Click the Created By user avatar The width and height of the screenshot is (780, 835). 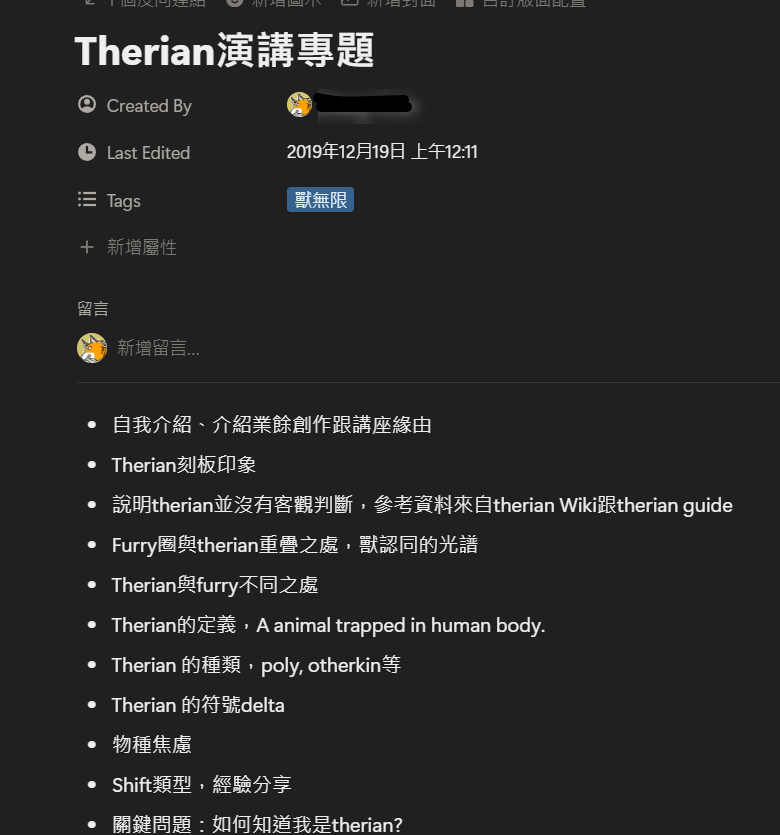[x=299, y=104]
